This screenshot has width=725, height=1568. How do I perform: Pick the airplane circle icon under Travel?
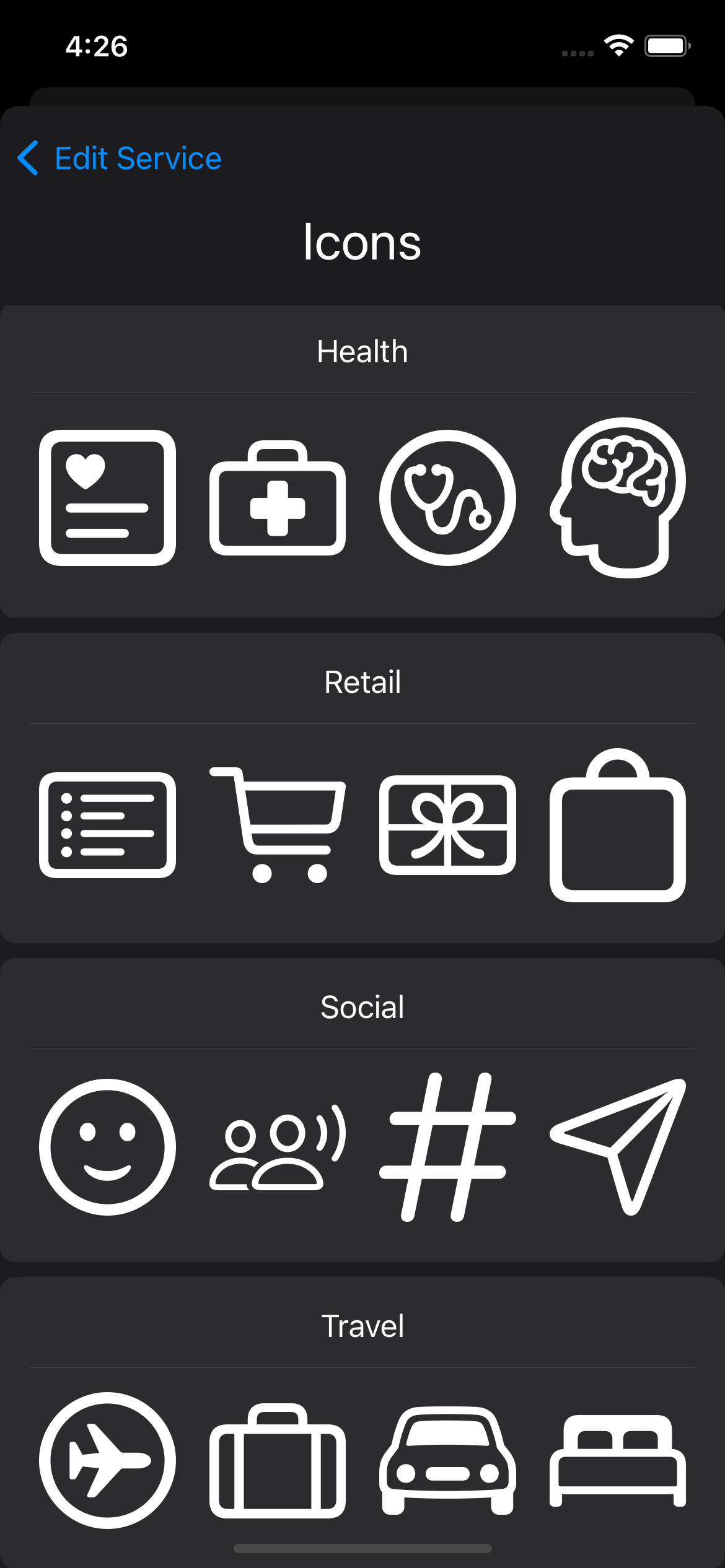click(x=107, y=1460)
